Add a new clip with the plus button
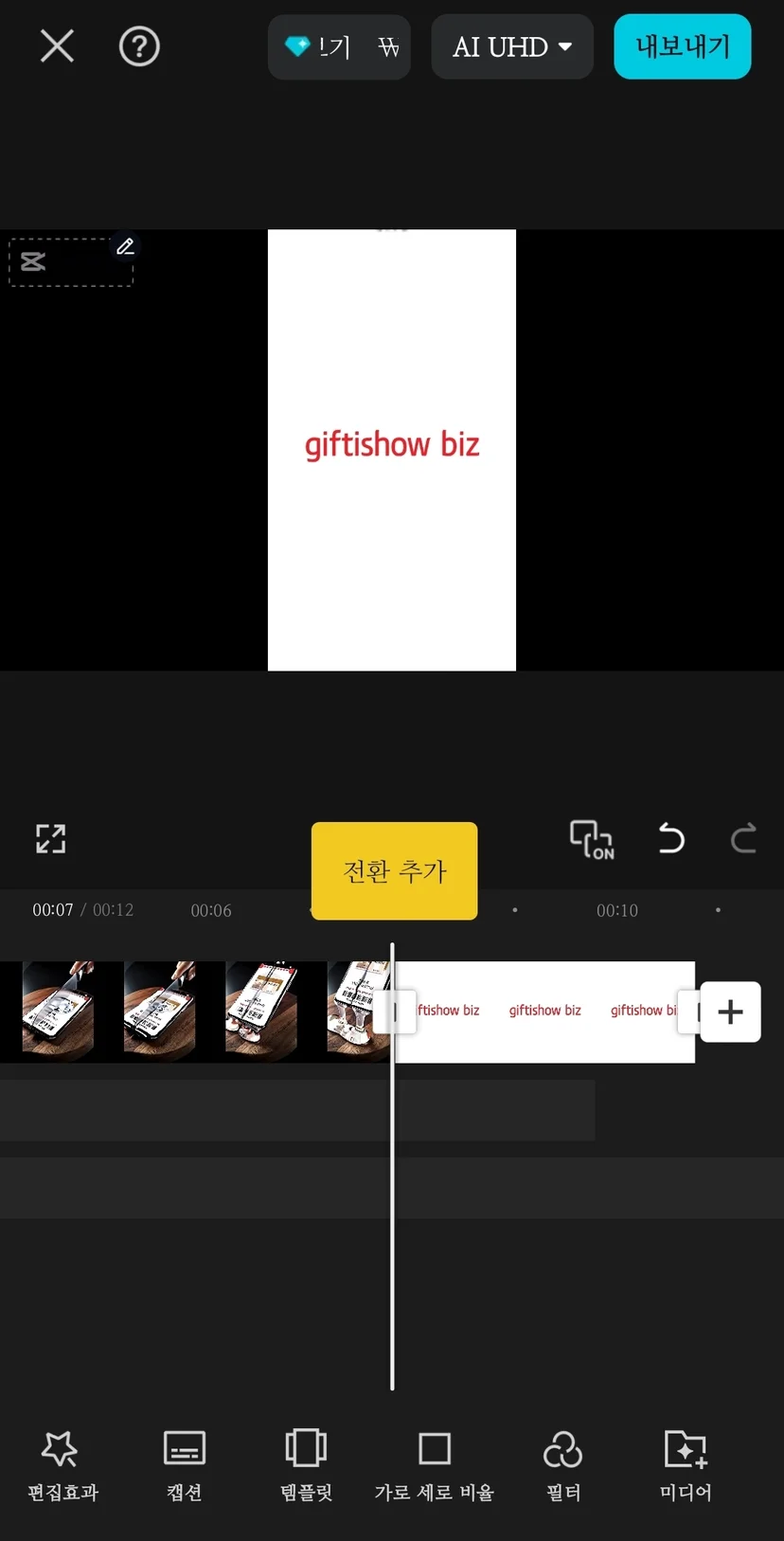The width and height of the screenshot is (784, 1541). (730, 1012)
